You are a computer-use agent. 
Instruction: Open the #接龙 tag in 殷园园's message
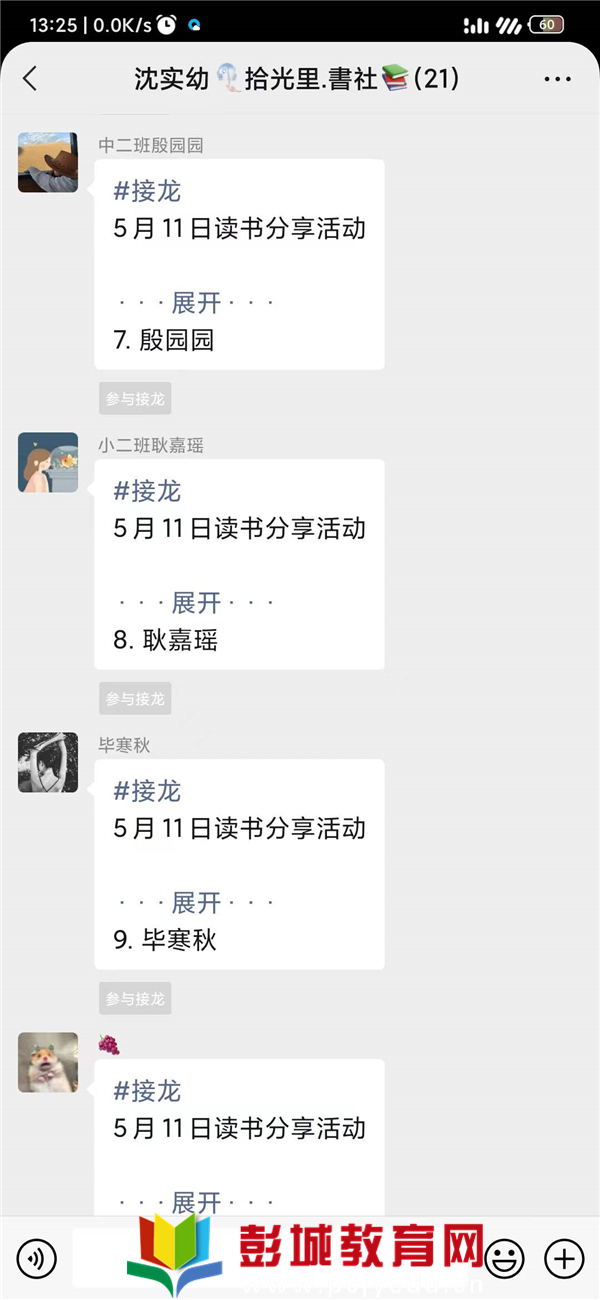(147, 191)
